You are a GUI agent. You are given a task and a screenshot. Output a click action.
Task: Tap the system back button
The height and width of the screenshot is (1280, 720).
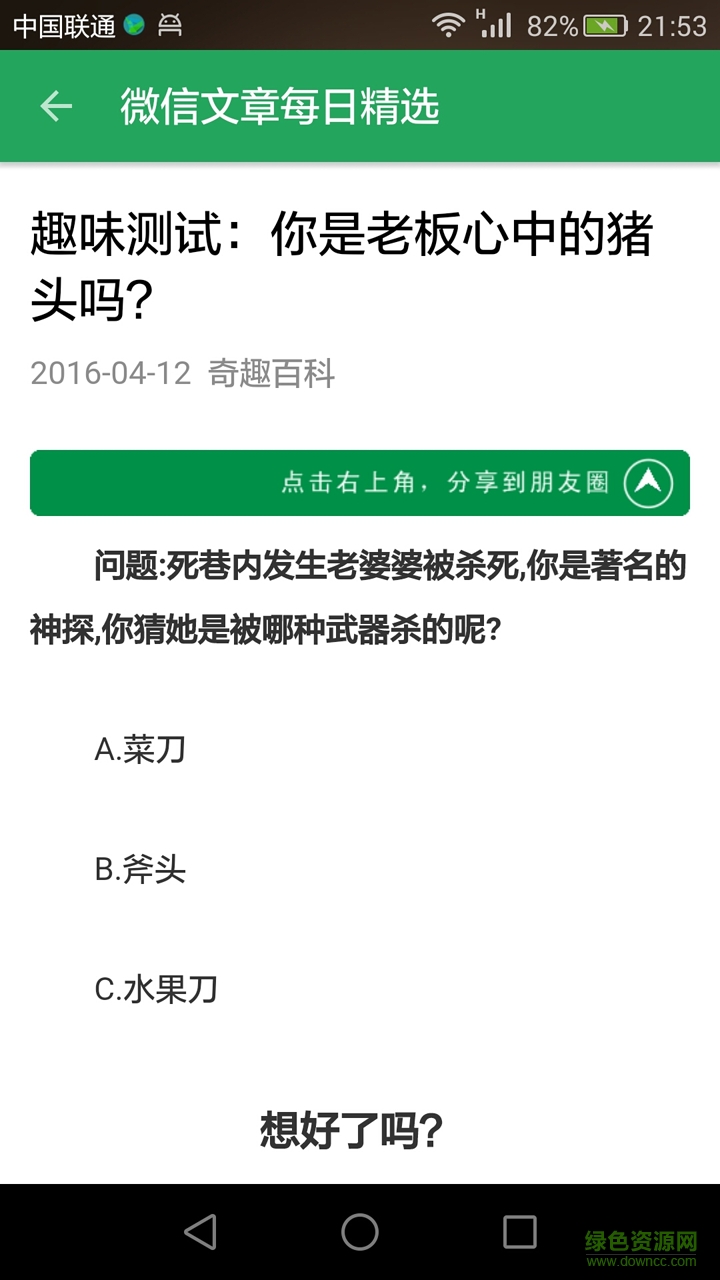click(201, 1232)
